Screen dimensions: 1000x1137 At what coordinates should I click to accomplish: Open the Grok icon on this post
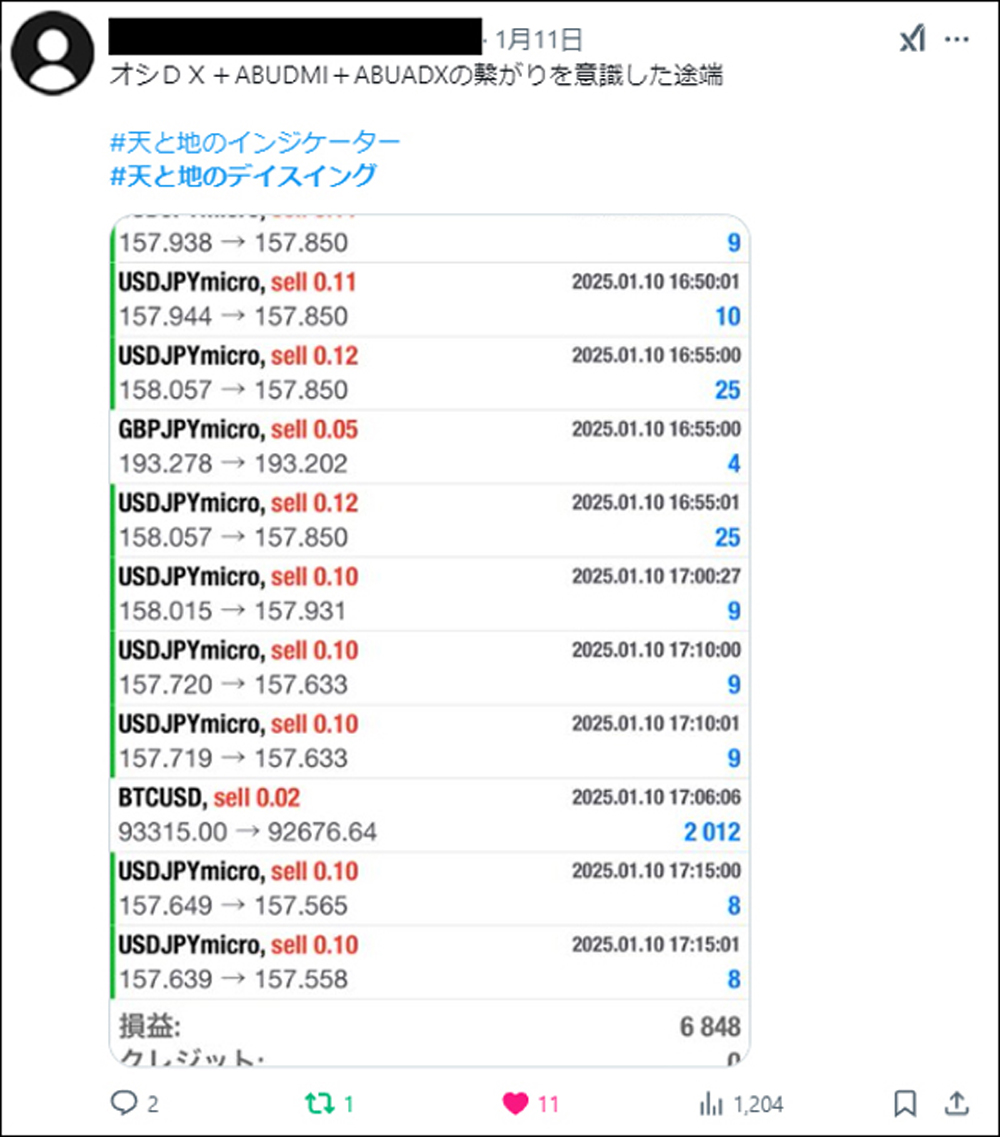pos(911,40)
